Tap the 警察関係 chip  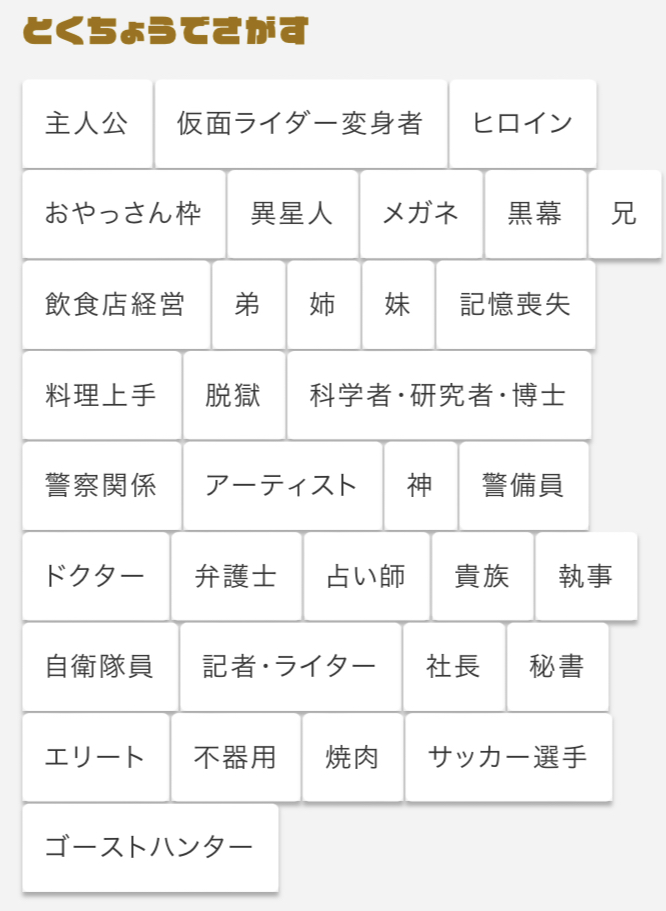click(102, 486)
